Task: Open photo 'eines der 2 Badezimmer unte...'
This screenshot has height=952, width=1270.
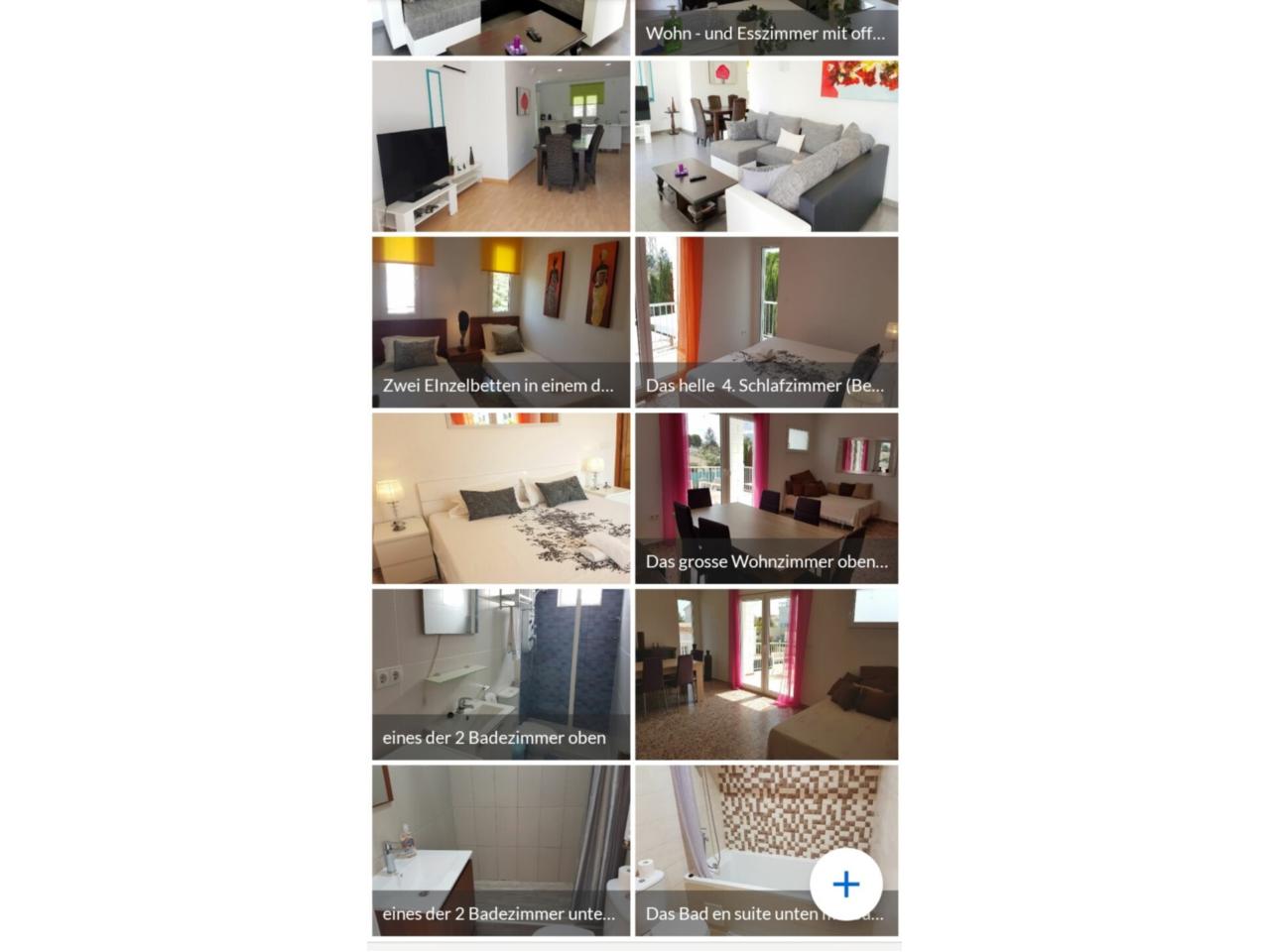Action: (x=501, y=850)
